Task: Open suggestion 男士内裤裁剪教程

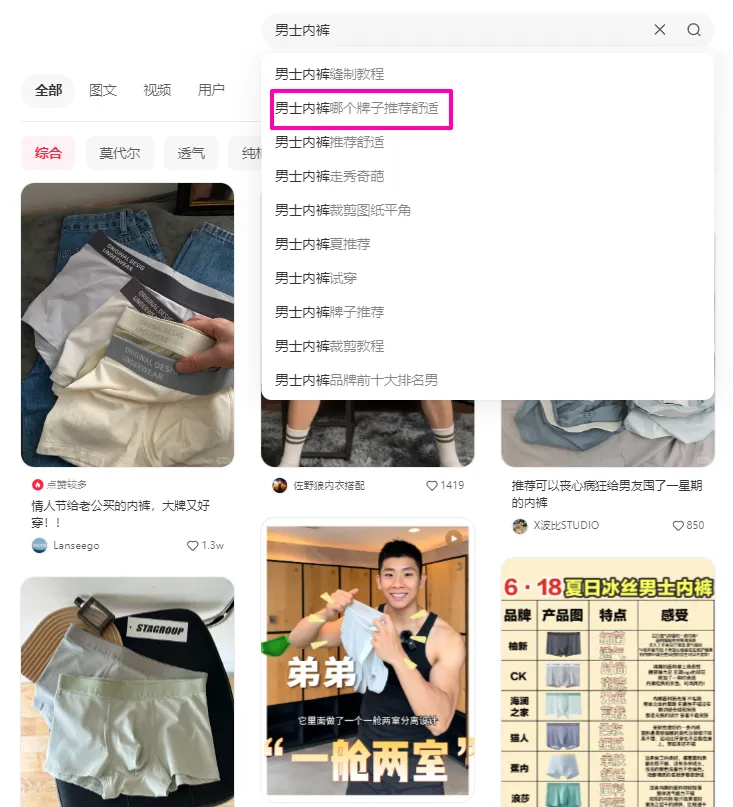Action: 330,346
